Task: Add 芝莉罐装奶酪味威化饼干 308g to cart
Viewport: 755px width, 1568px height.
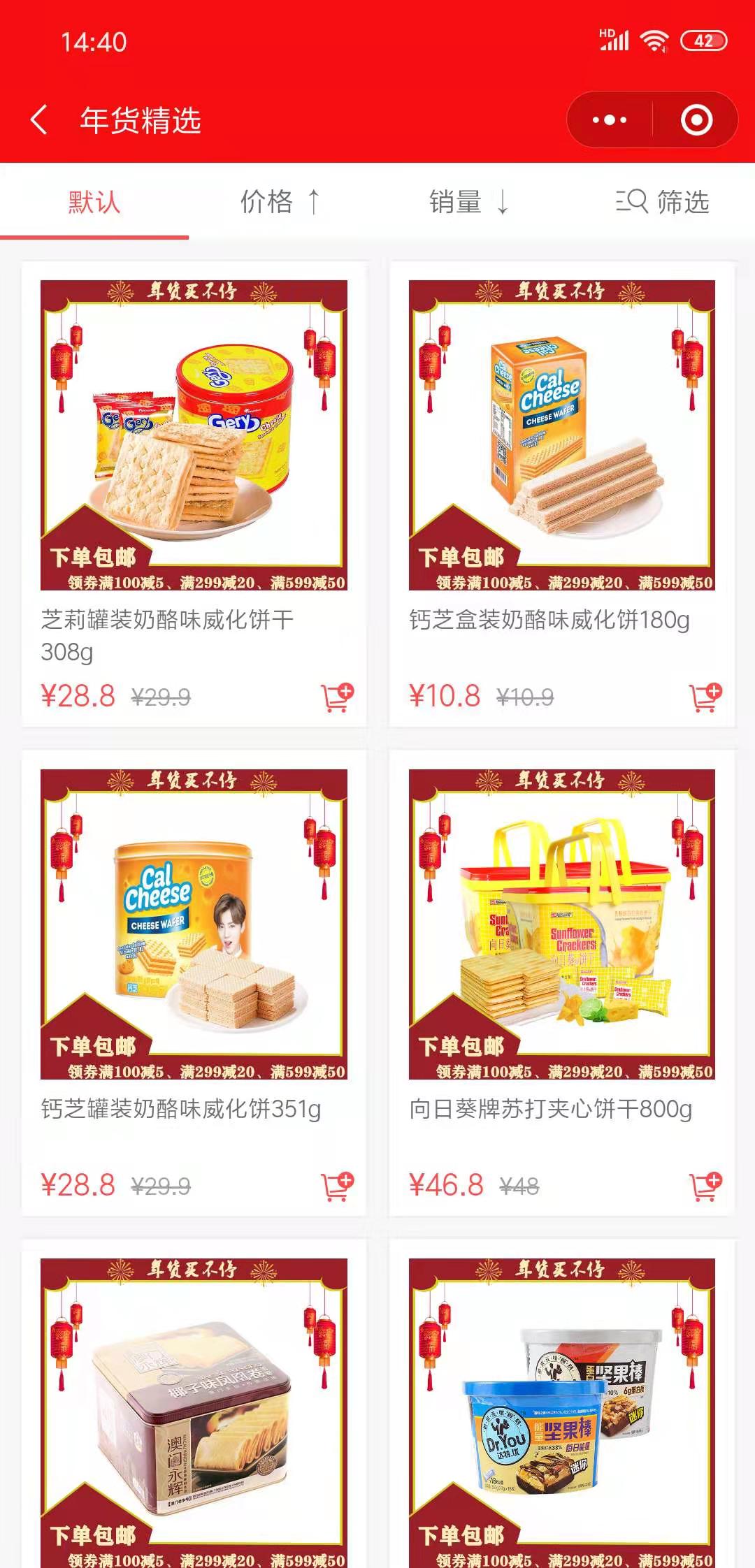Action: pyautogui.click(x=337, y=697)
